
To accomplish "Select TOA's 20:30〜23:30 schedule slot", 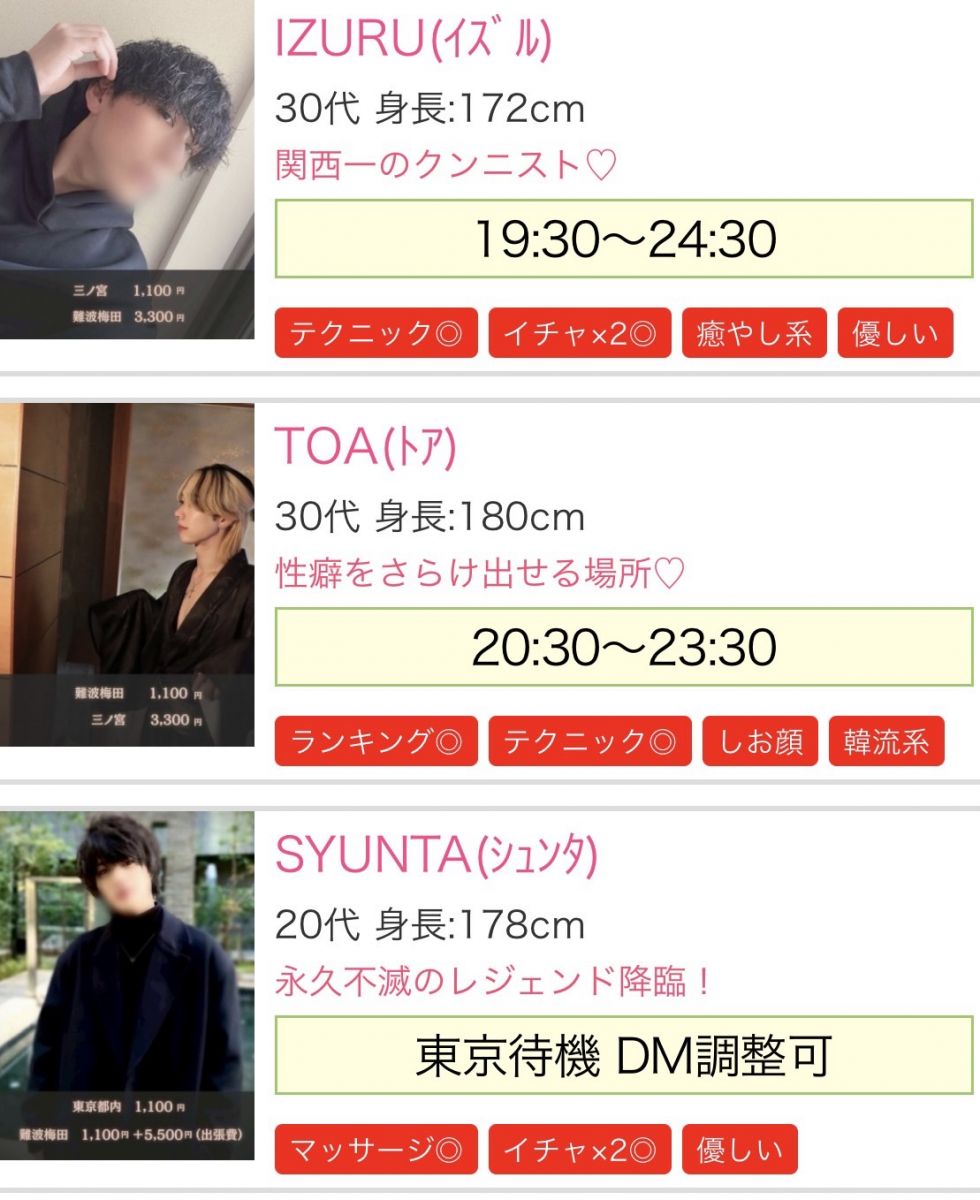I will pyautogui.click(x=624, y=647).
